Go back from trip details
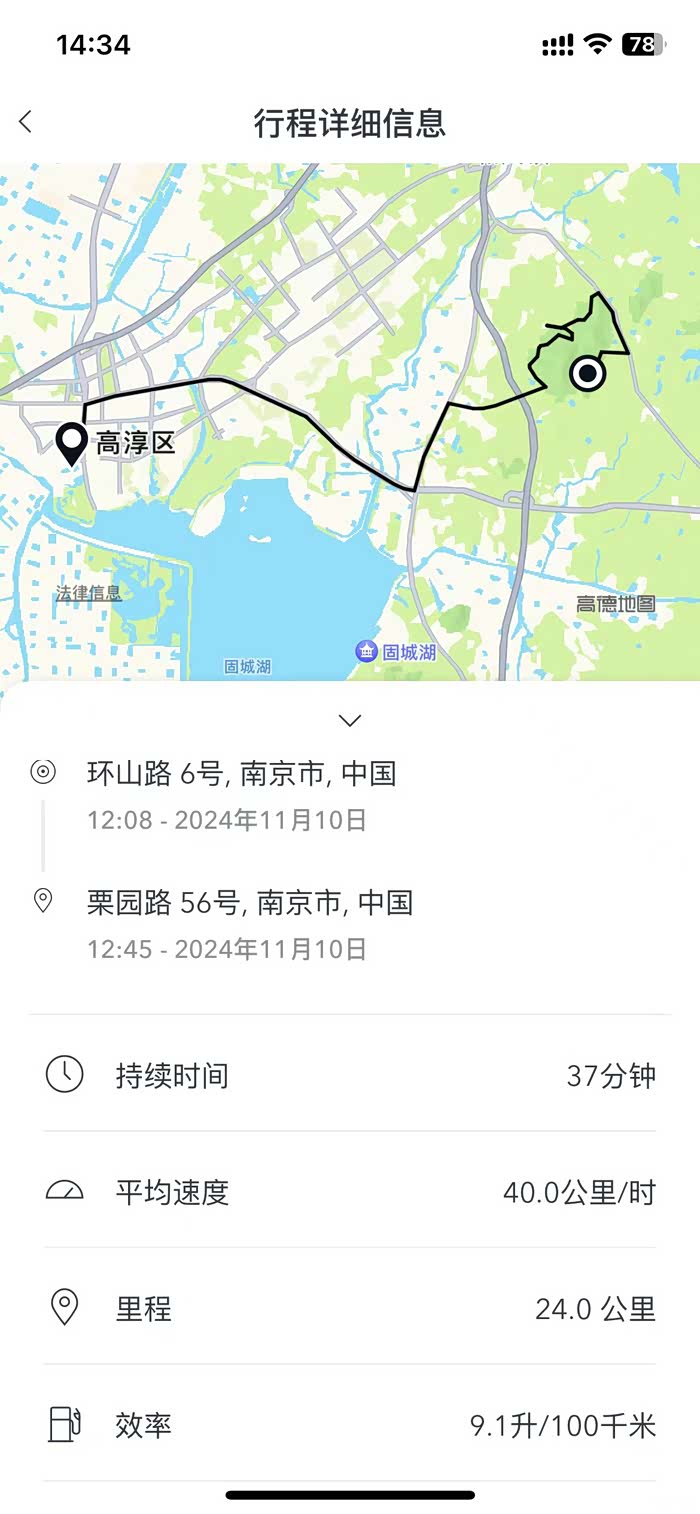This screenshot has height=1514, width=700. point(26,122)
